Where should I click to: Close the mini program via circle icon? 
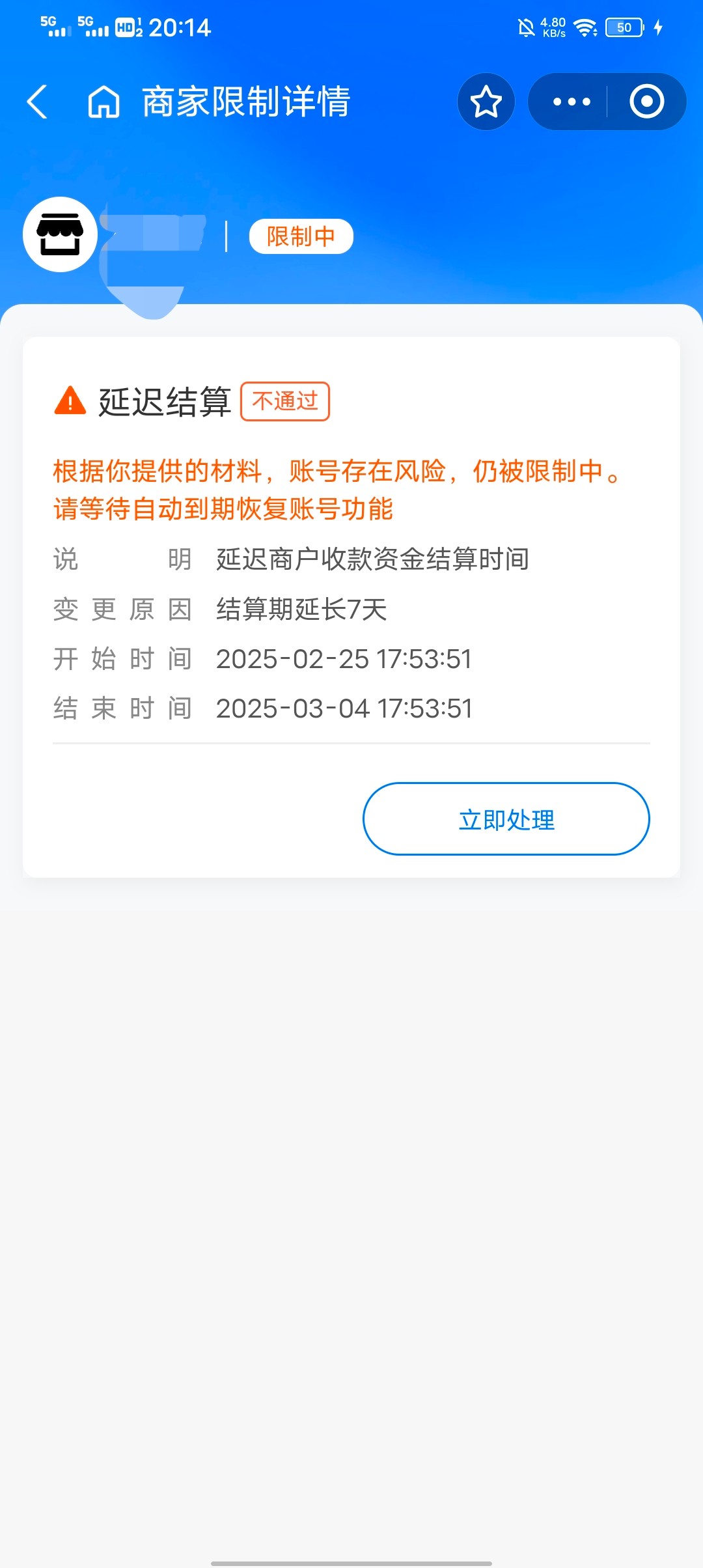(x=647, y=102)
